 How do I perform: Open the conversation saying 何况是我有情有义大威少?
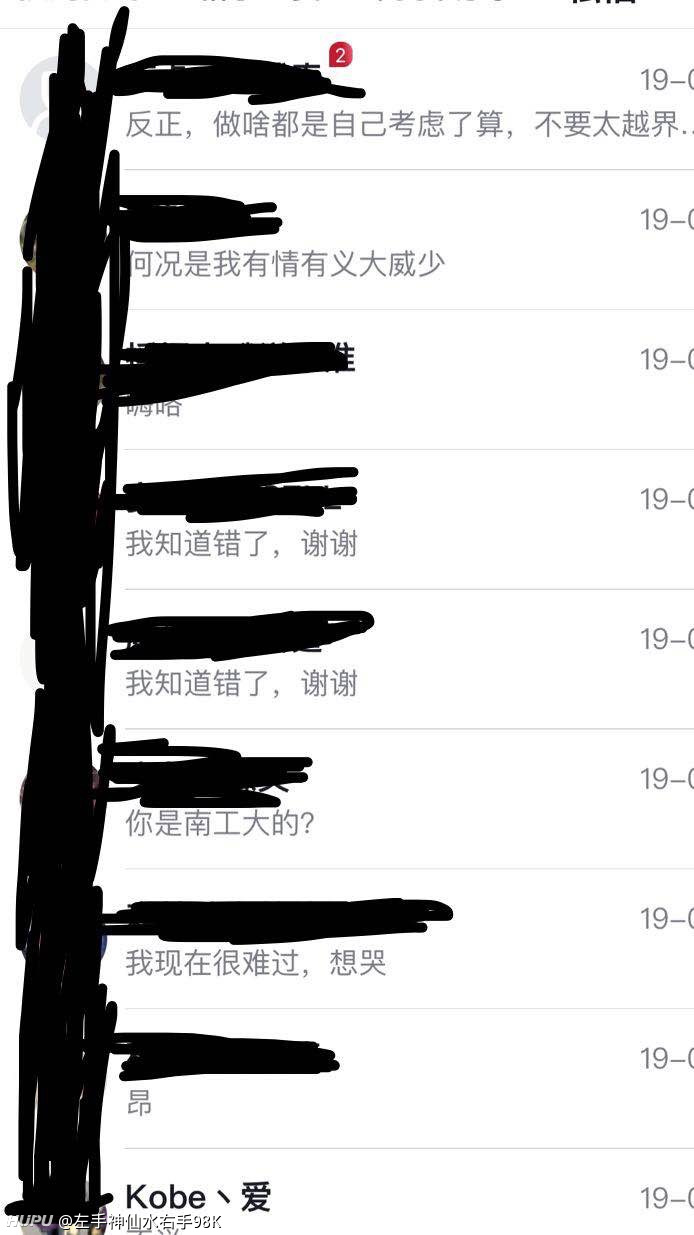pyautogui.click(x=347, y=239)
